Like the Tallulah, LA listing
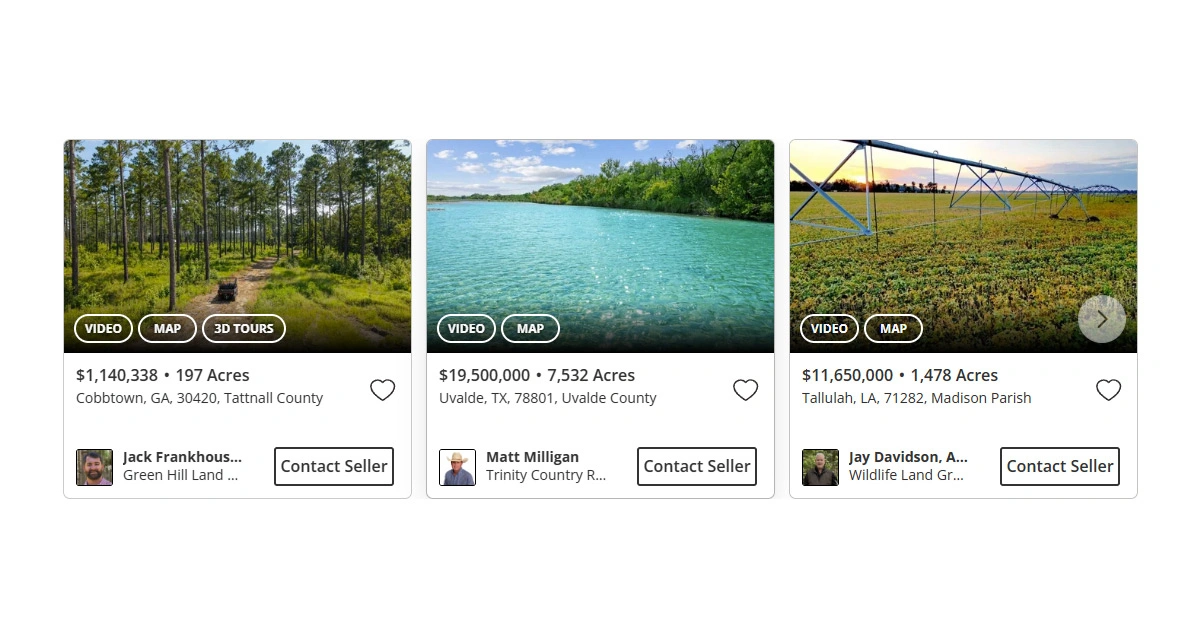 (1108, 390)
